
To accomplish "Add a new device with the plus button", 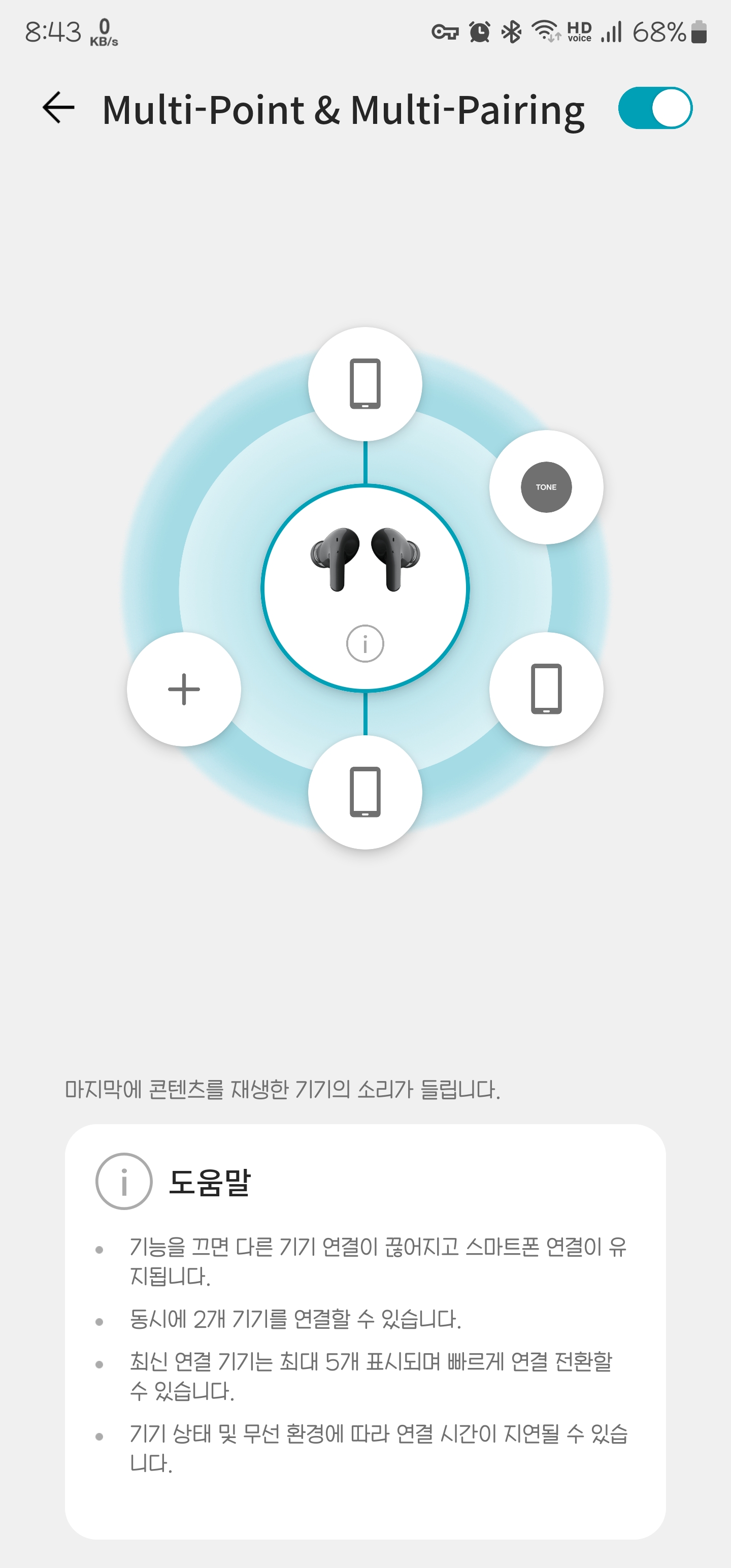I will coord(184,689).
